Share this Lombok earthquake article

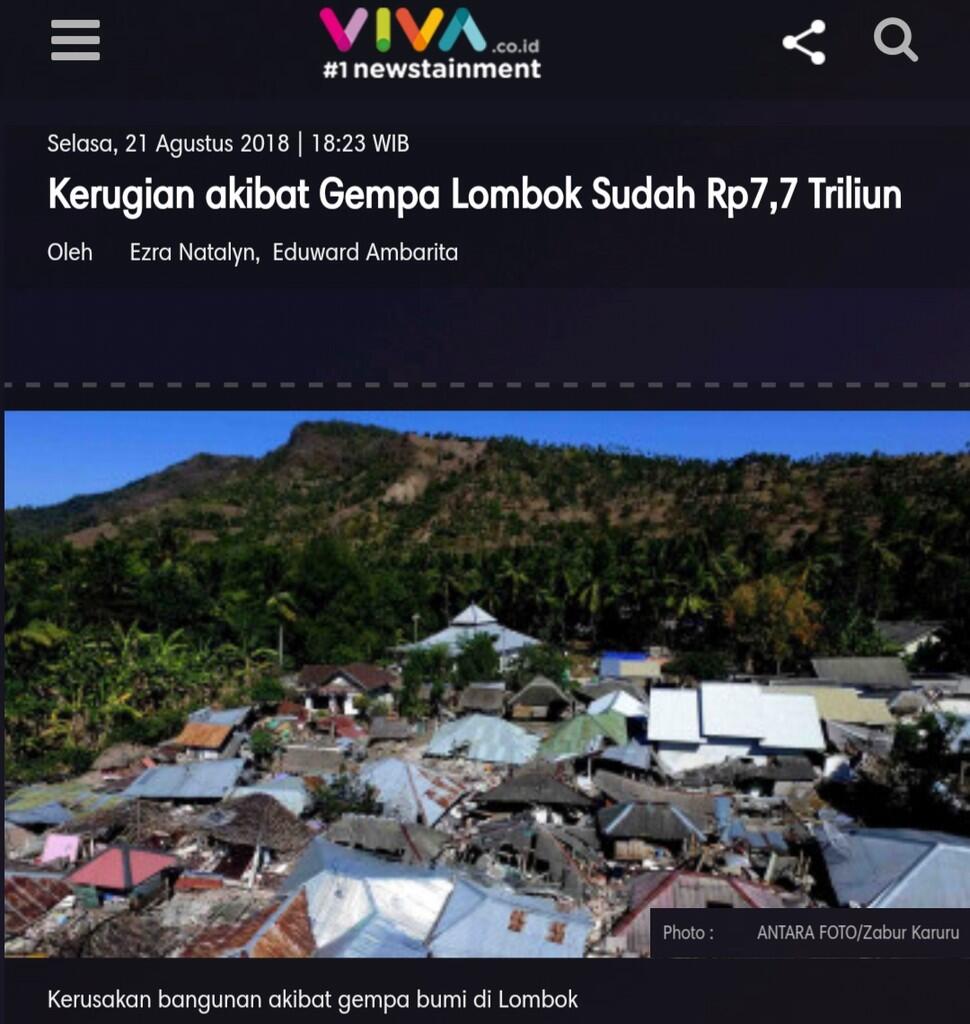click(803, 42)
